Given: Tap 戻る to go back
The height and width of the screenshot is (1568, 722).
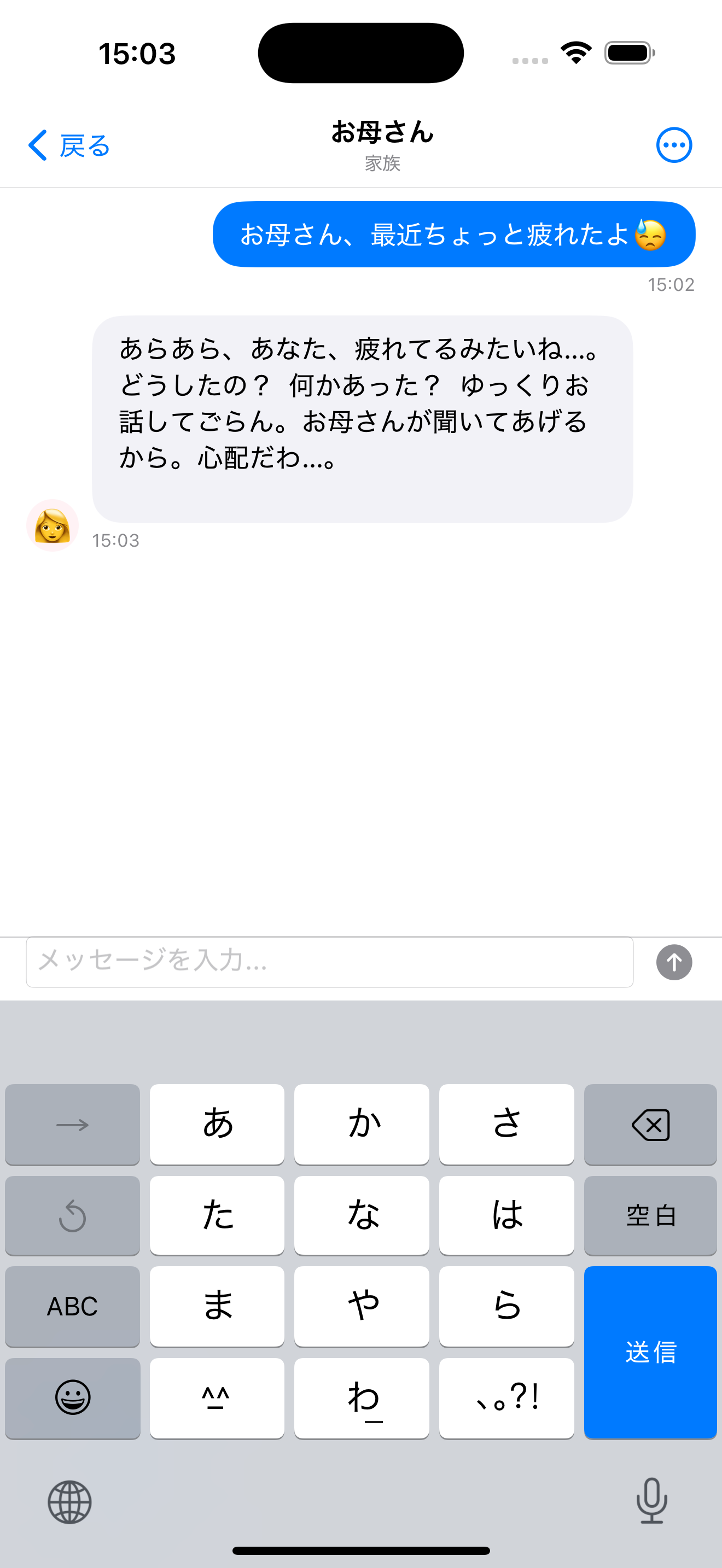Looking at the screenshot, I should click(68, 146).
